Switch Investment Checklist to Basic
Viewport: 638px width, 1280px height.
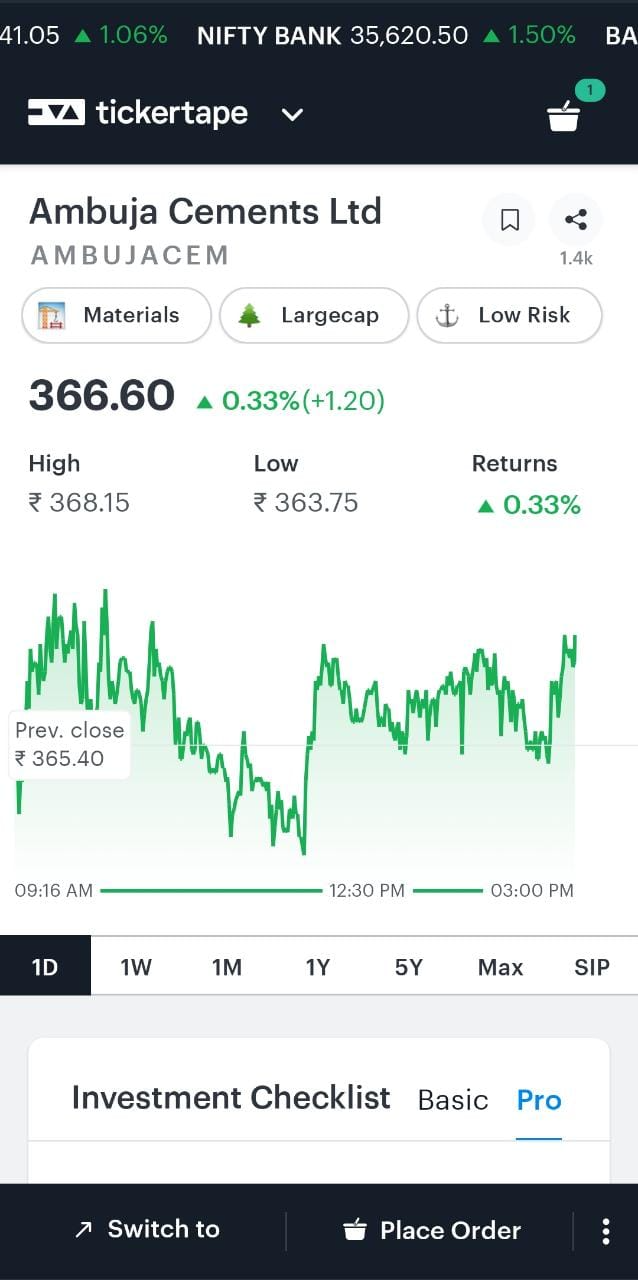pos(453,1100)
